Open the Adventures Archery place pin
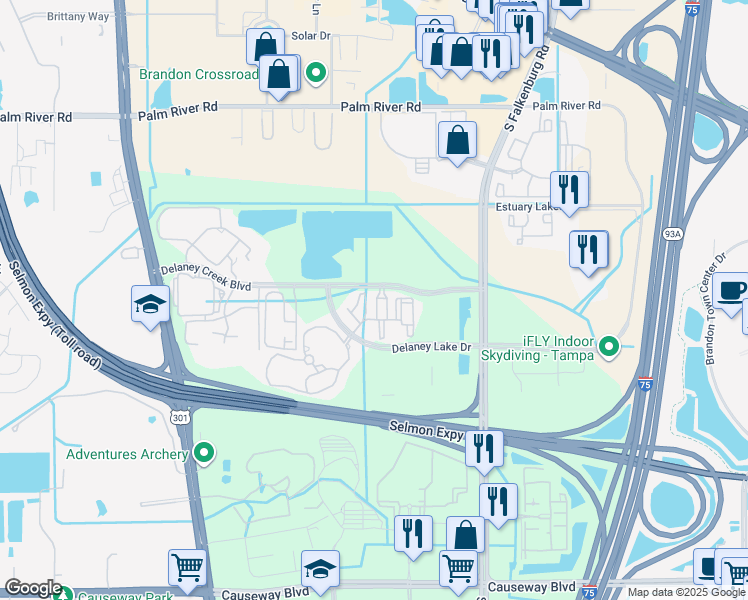Screen dimensions: 748x600 (204, 454)
